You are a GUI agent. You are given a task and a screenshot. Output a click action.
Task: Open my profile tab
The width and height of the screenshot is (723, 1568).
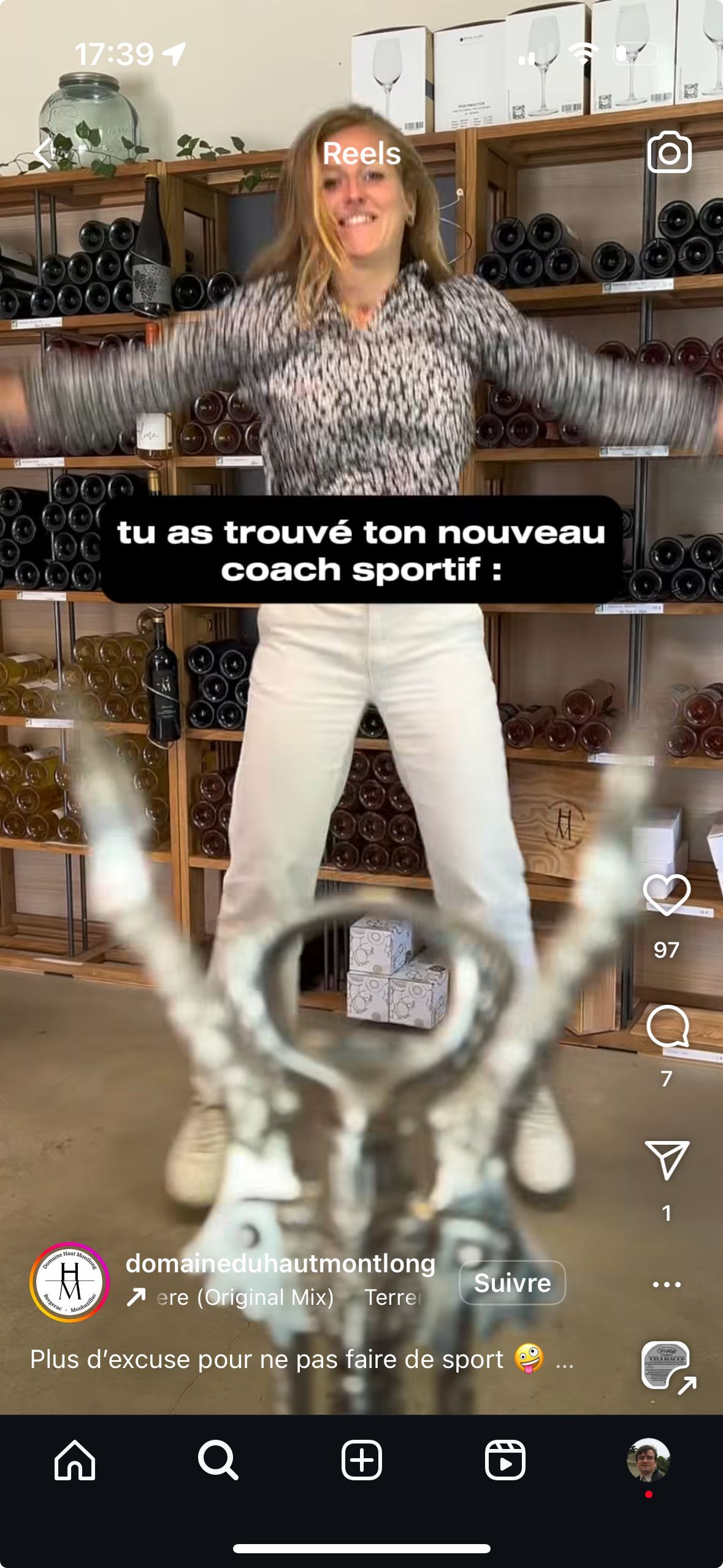[648, 1461]
